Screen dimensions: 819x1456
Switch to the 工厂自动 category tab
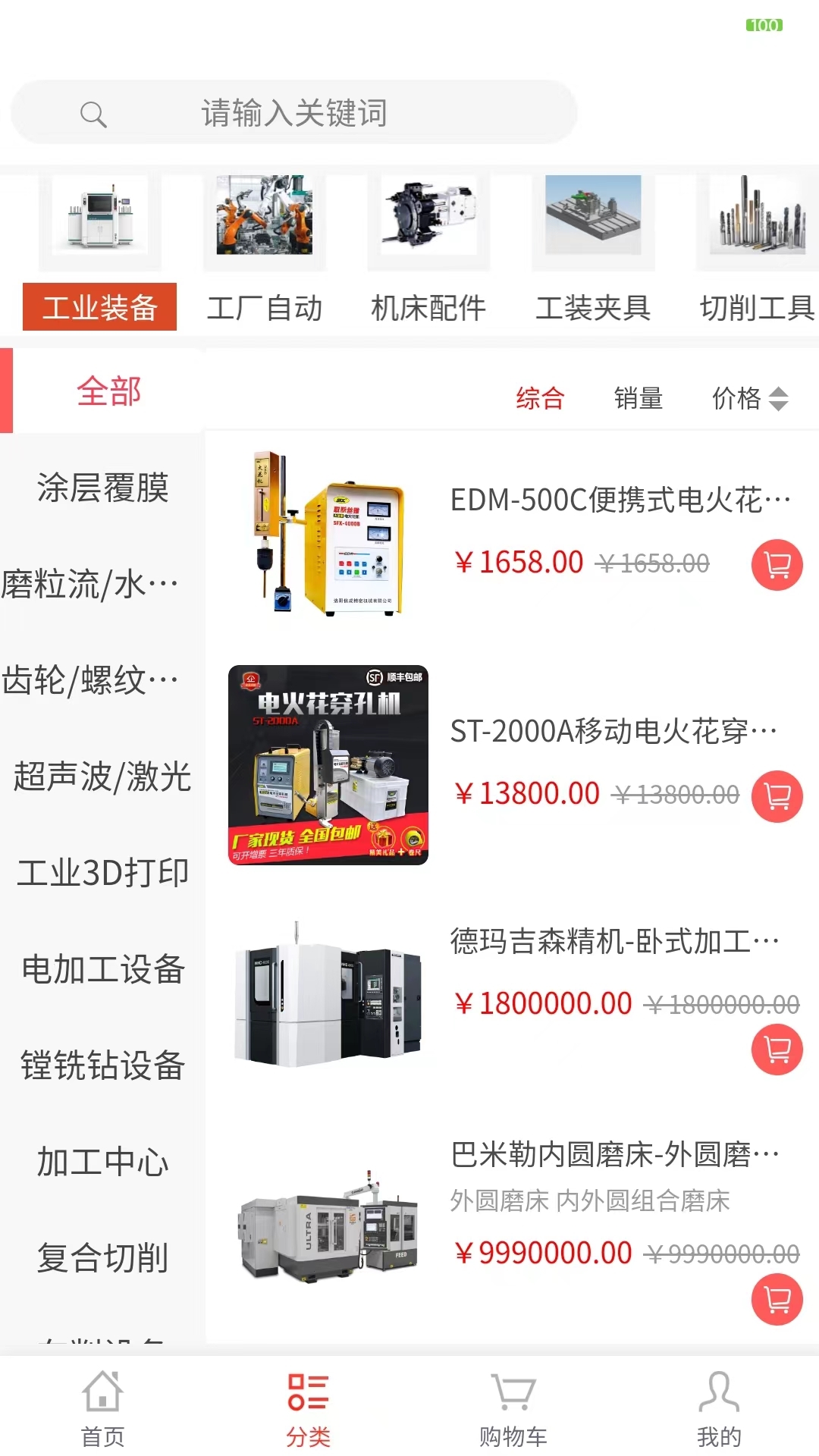265,308
